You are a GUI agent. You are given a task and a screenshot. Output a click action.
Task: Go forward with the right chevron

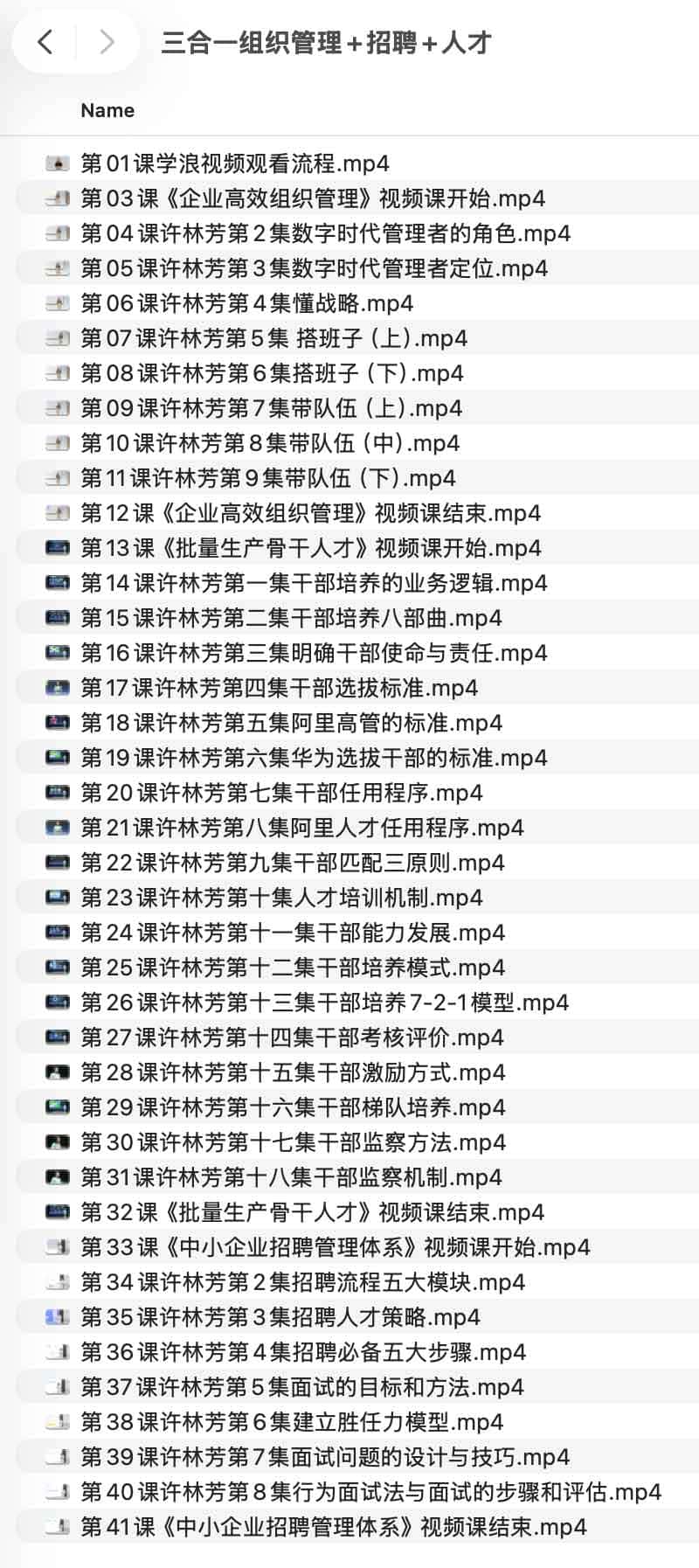[x=107, y=41]
